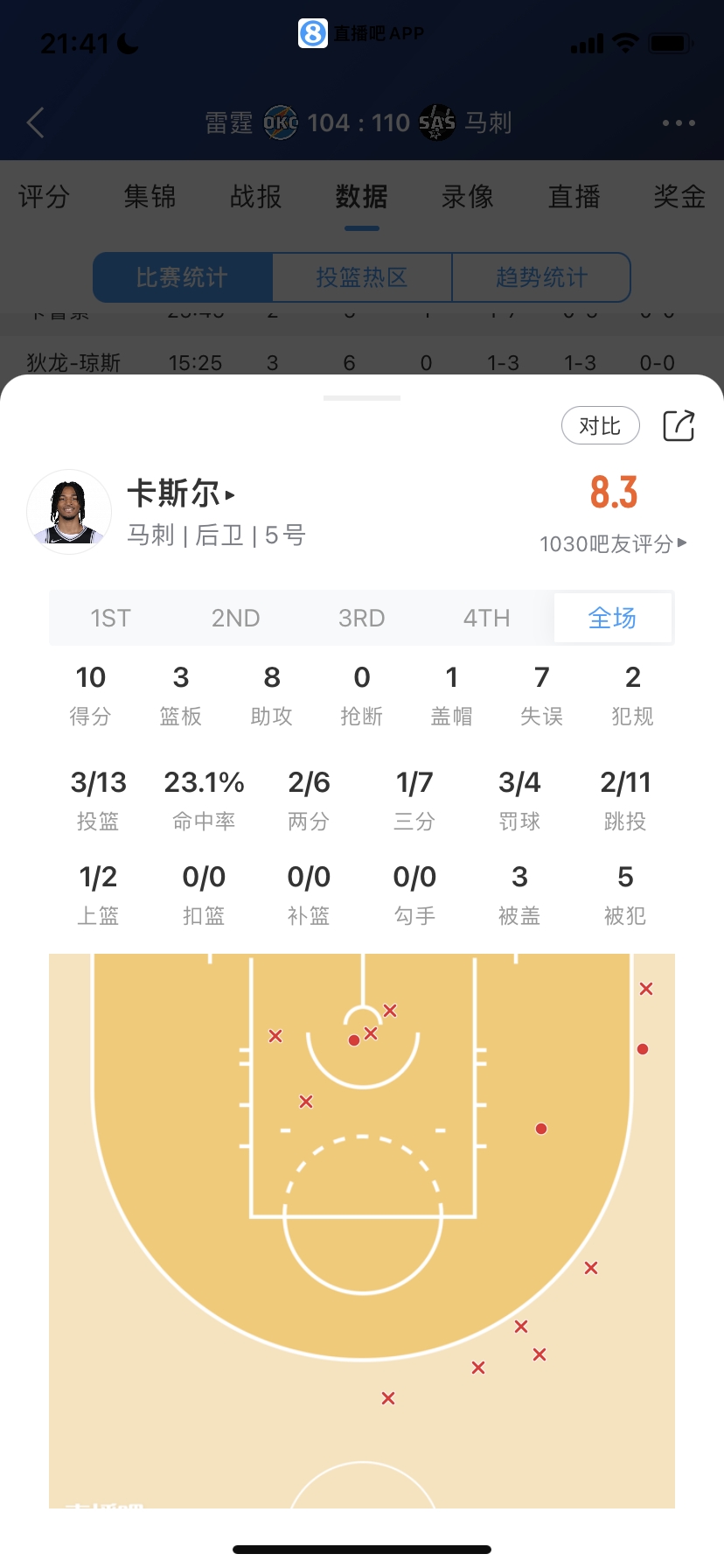Screen dimensions: 724x1568
Task: Open 卡斯尔's avatar photo
Action: (x=69, y=513)
